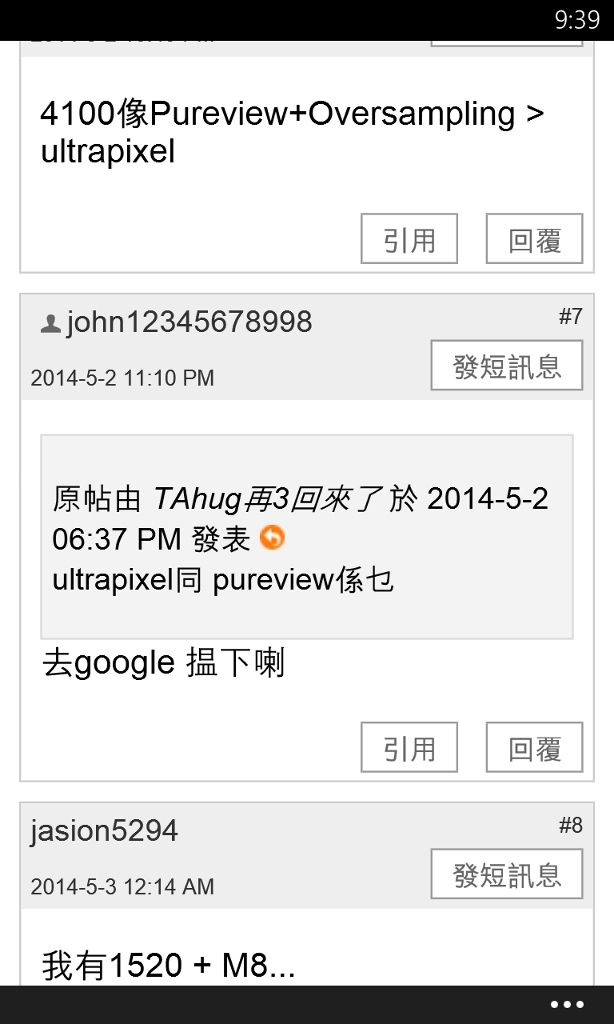614x1024 pixels.
Task: Quote the Pureview+Oversampling post with 引用
Action: [x=409, y=239]
